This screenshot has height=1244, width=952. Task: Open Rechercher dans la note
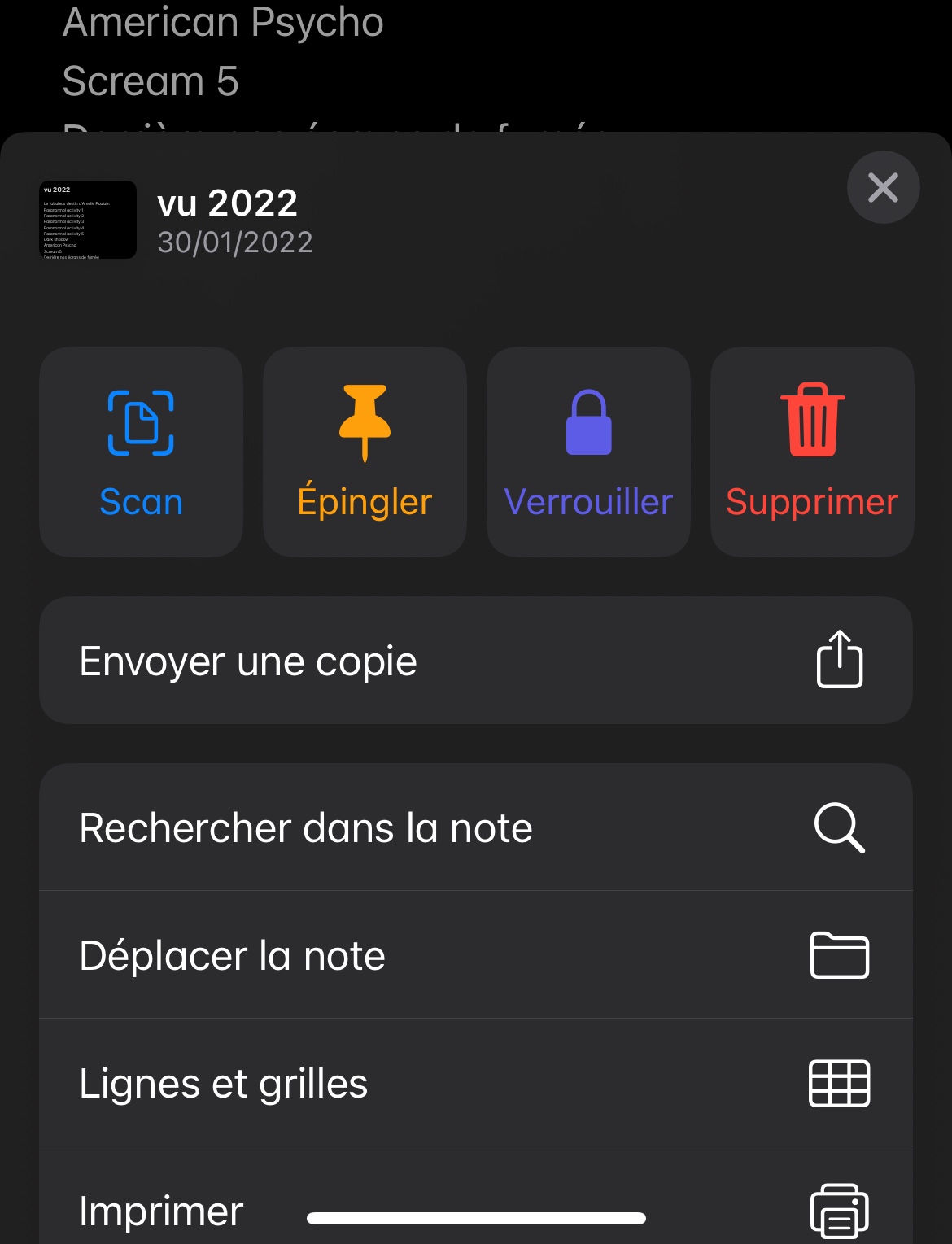click(476, 827)
